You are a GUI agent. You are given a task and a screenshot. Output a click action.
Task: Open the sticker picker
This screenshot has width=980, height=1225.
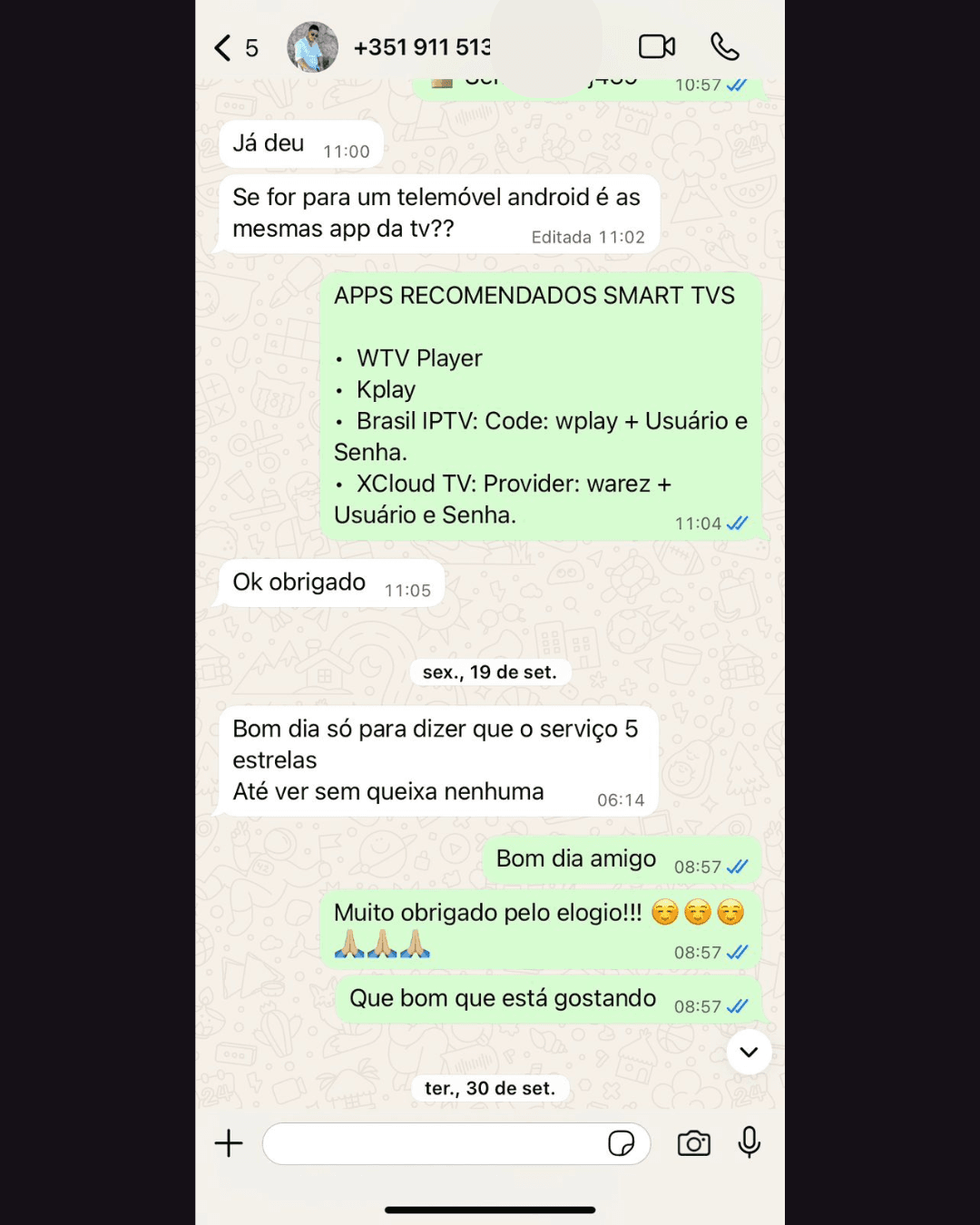coord(621,1143)
